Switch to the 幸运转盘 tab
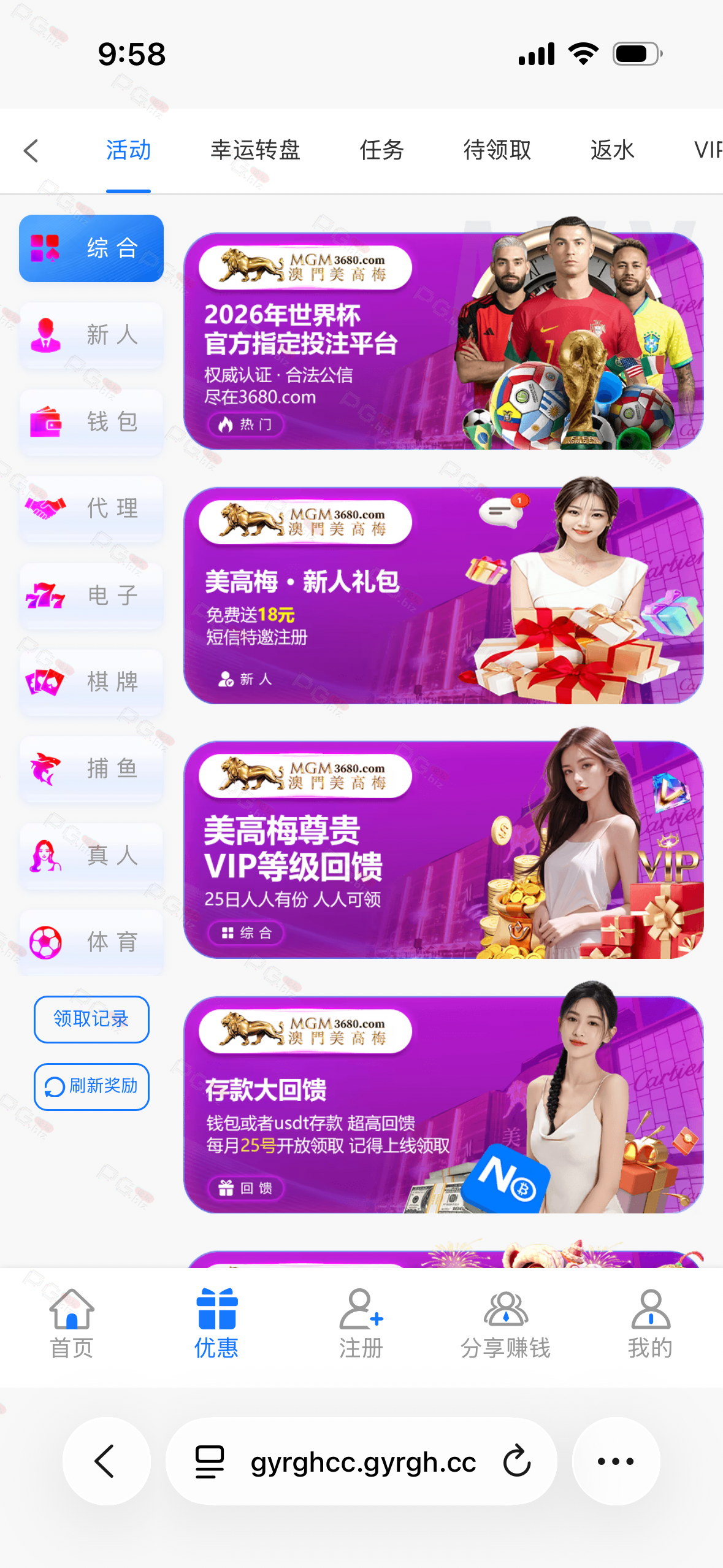 [x=255, y=150]
